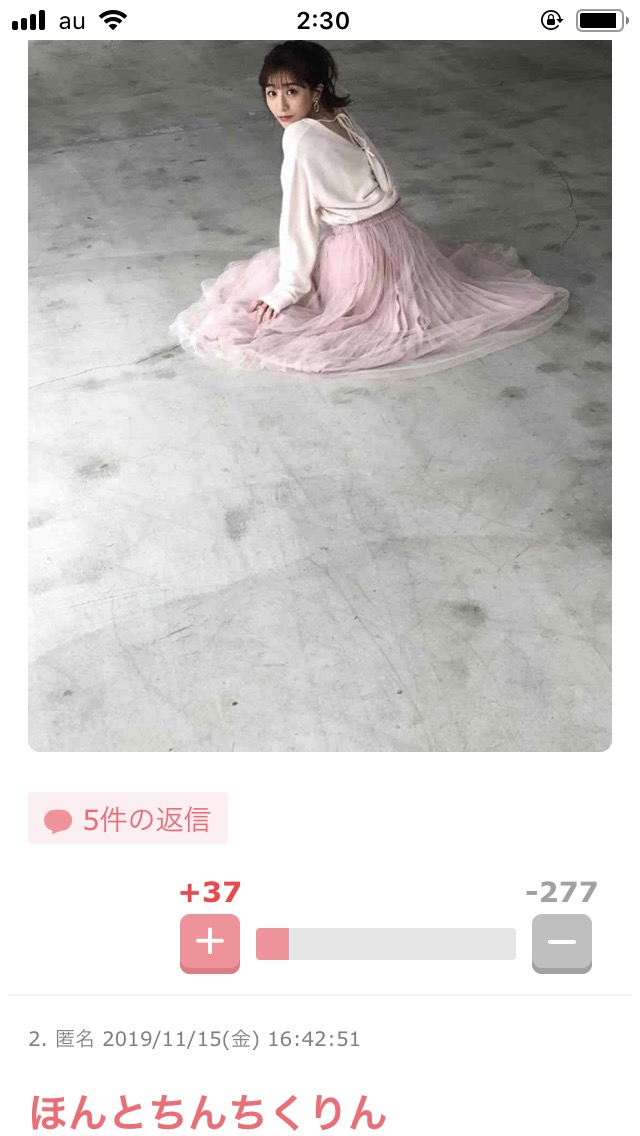Open the attached photo in the comment

pyautogui.click(x=320, y=396)
